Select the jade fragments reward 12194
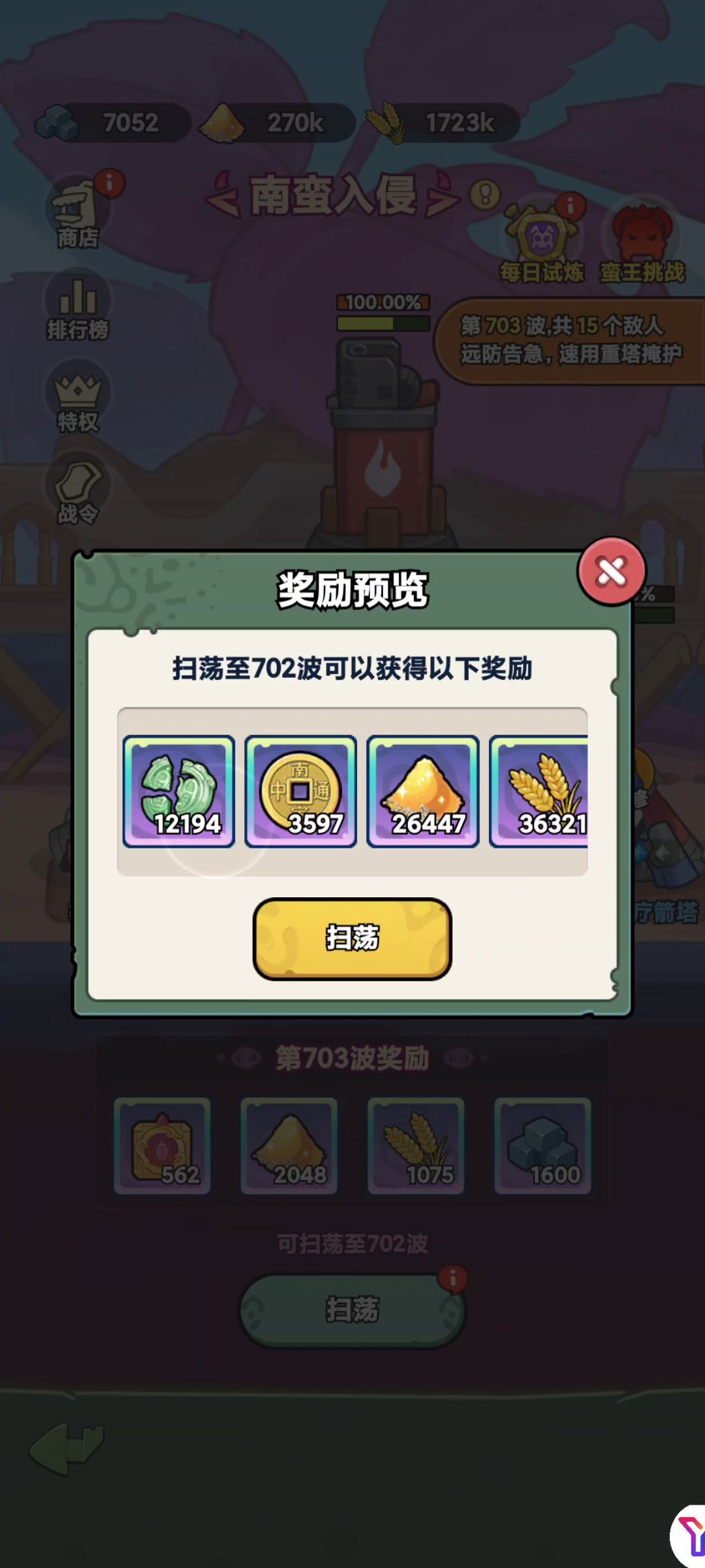The width and height of the screenshot is (705, 1568). coord(179,792)
